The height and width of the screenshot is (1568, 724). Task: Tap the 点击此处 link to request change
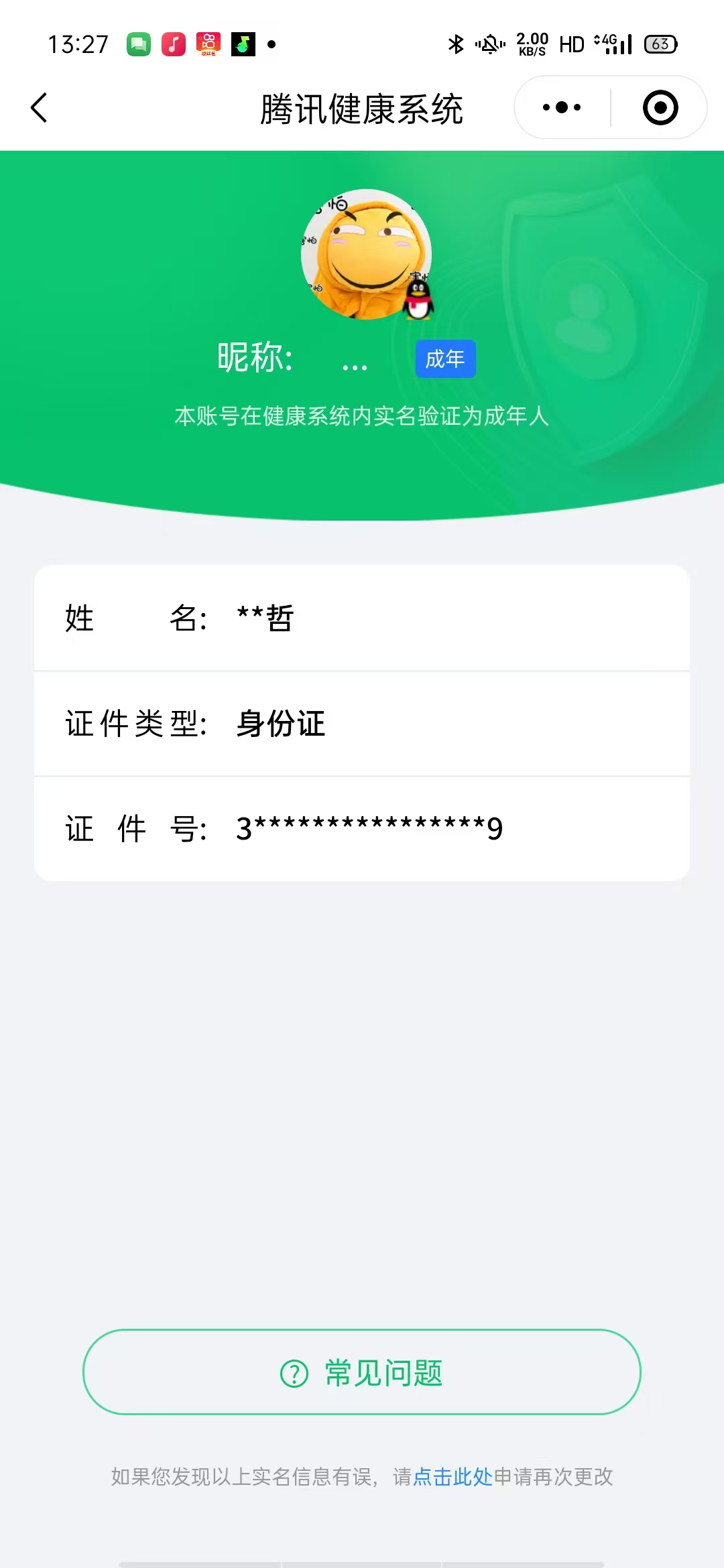click(452, 1477)
